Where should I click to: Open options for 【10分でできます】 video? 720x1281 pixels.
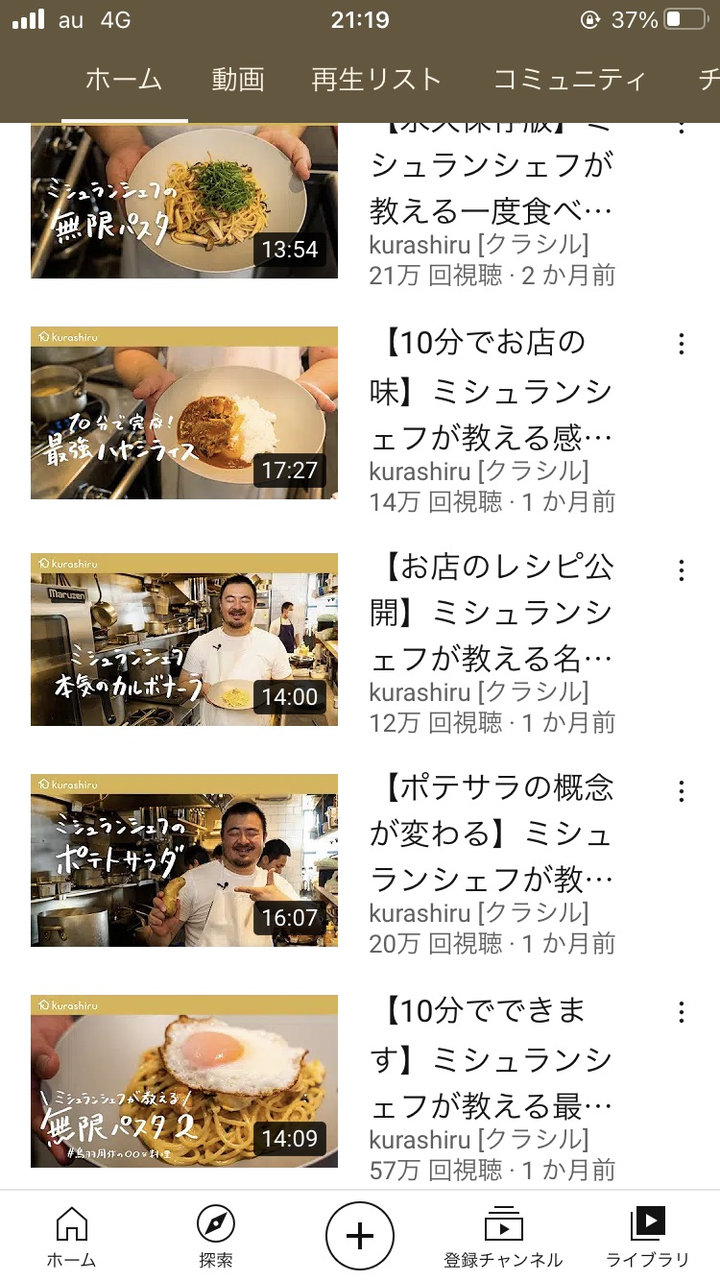coord(681,1012)
